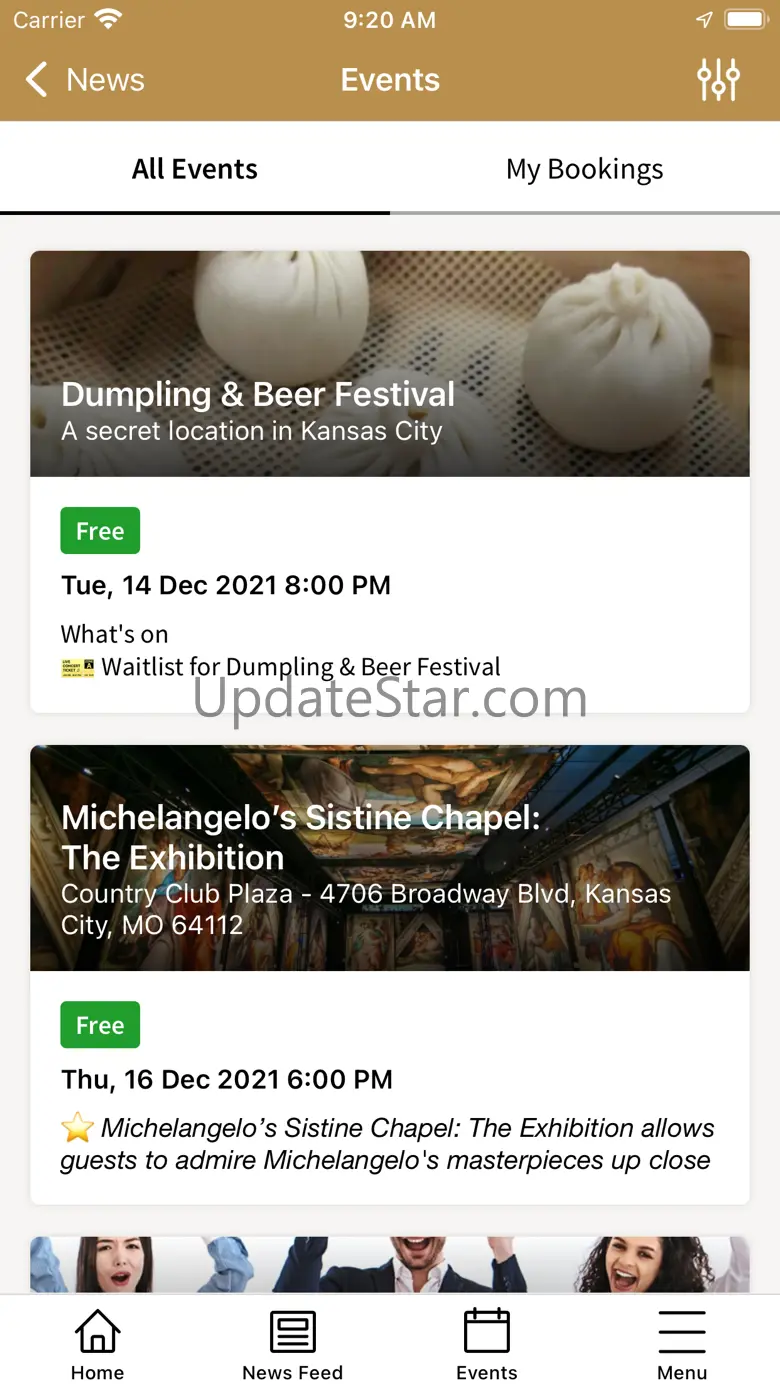
Task: Open the Dumpling & Beer Festival event
Action: coord(390,481)
